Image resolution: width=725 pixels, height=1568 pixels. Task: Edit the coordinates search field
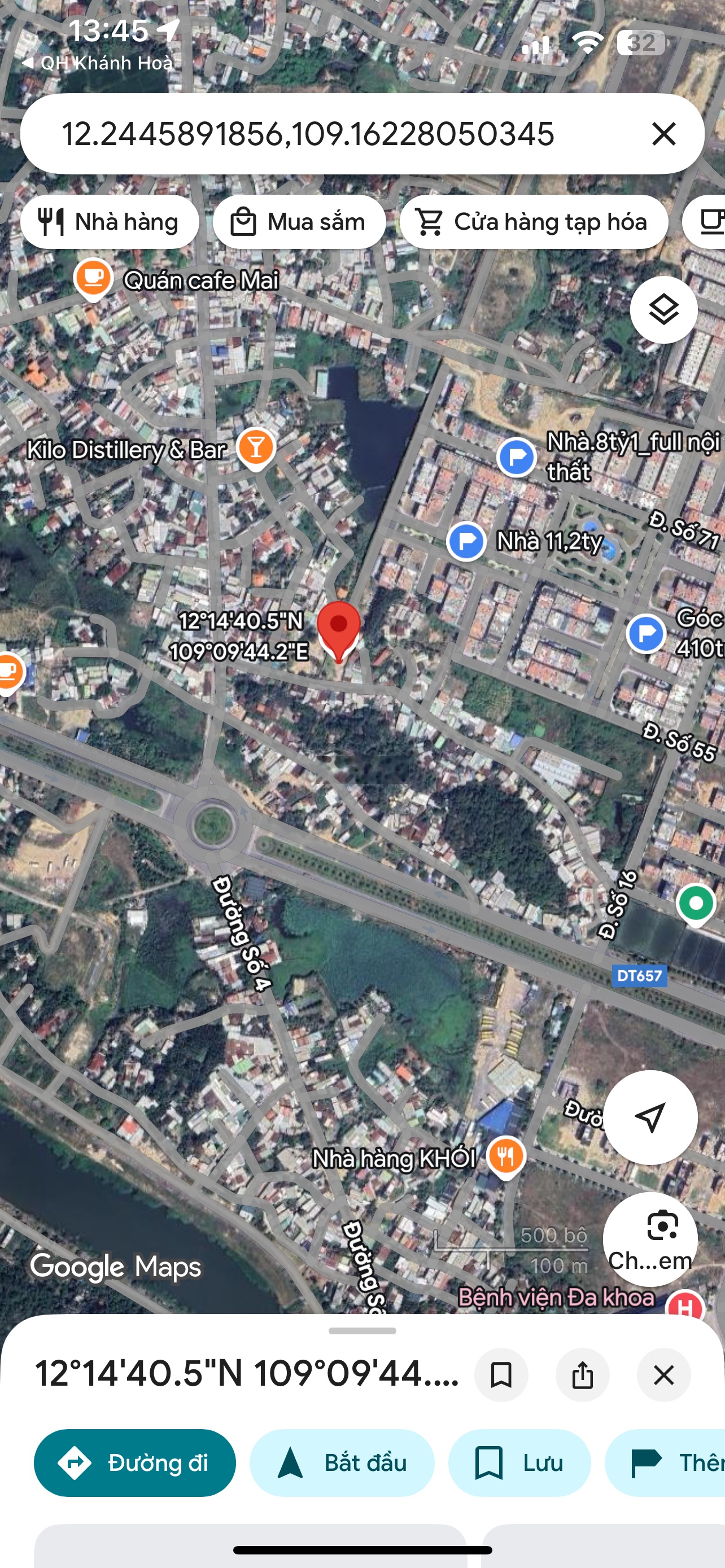click(x=308, y=134)
